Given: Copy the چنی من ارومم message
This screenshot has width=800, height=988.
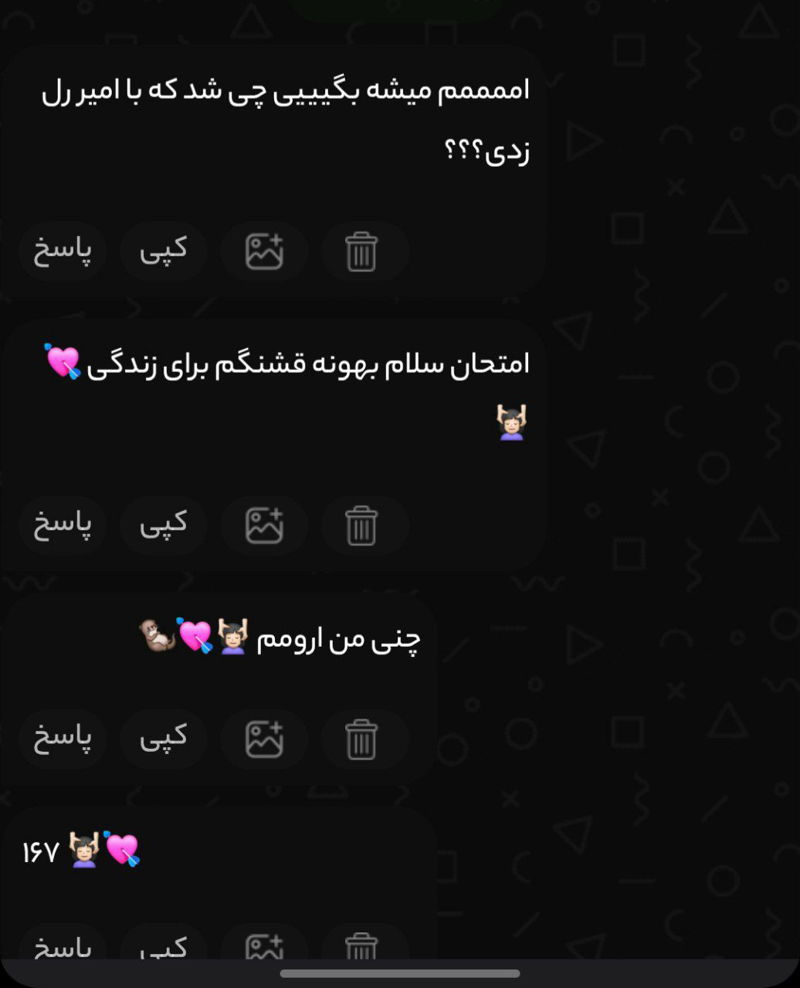Looking at the screenshot, I should point(163,738).
